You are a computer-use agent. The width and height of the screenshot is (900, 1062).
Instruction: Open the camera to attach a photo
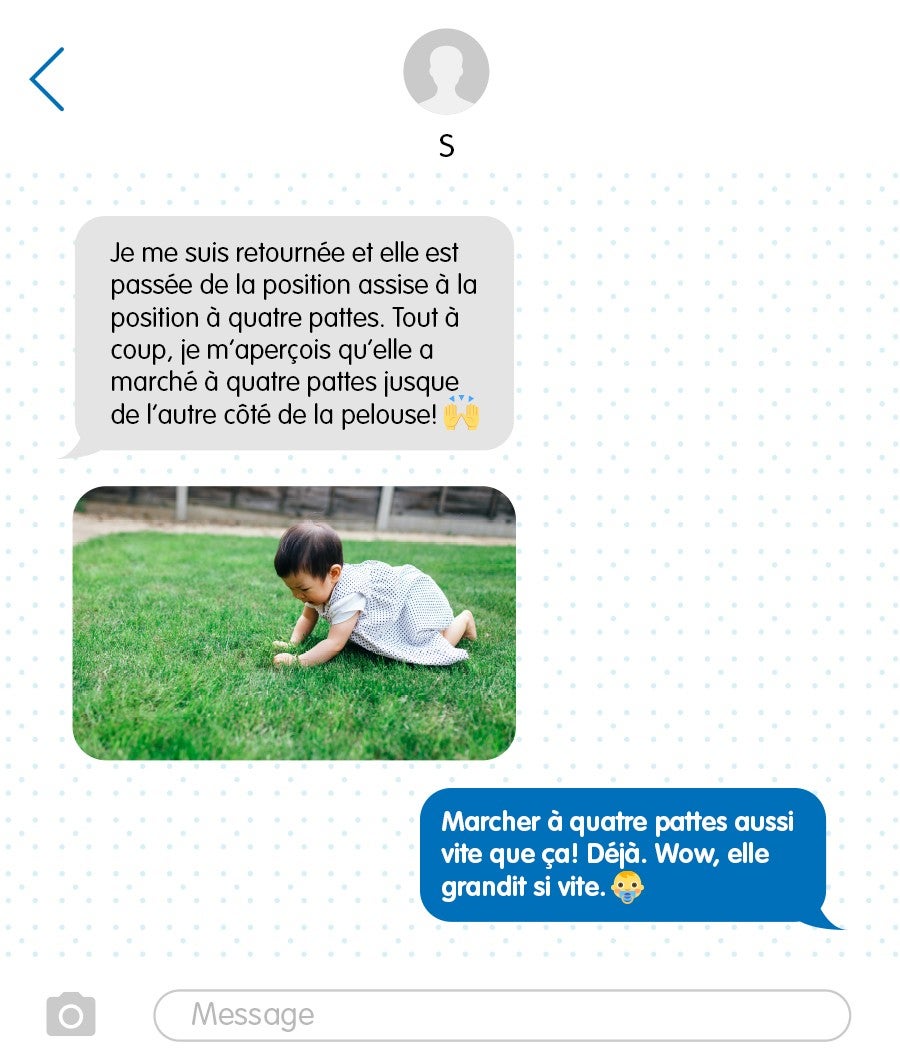click(x=71, y=1015)
